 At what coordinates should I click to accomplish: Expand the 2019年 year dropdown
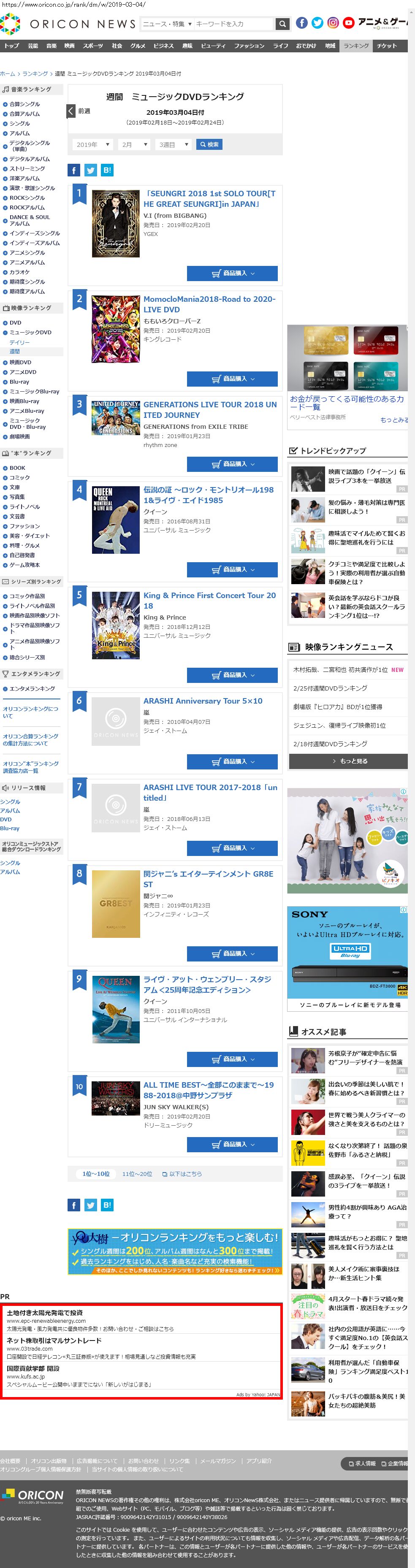(92, 145)
